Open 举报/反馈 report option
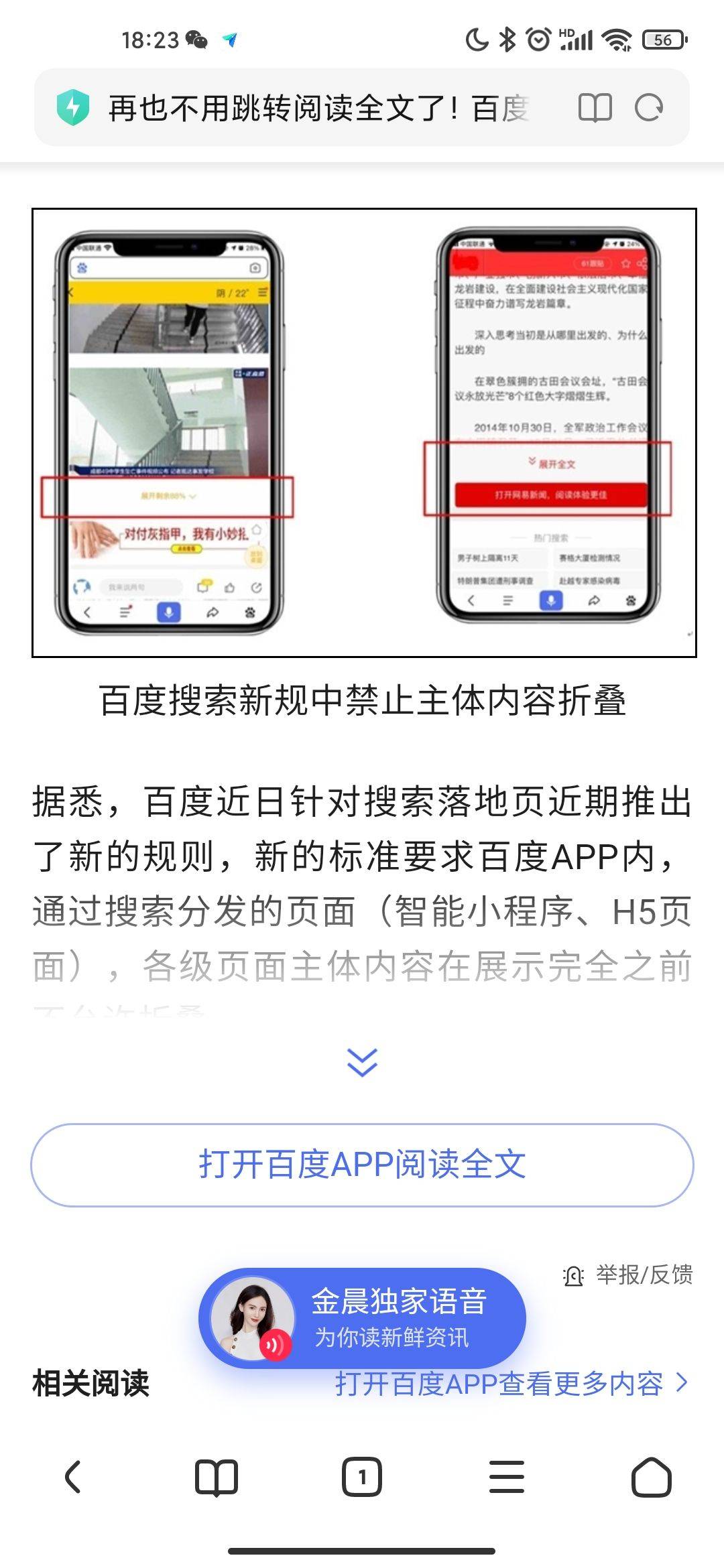Screen dimensions: 724x1568 point(628,1275)
